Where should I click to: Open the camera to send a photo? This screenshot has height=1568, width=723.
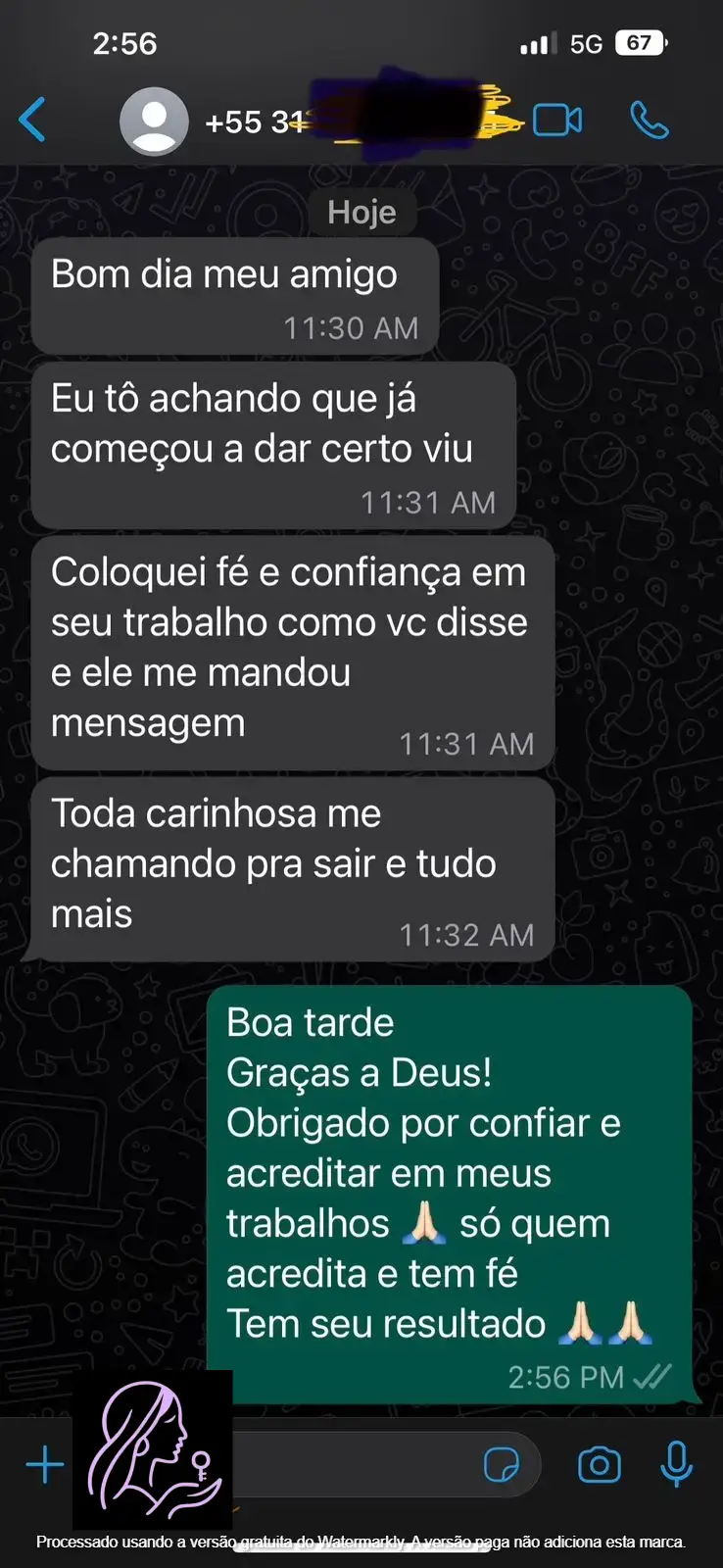point(599,1465)
